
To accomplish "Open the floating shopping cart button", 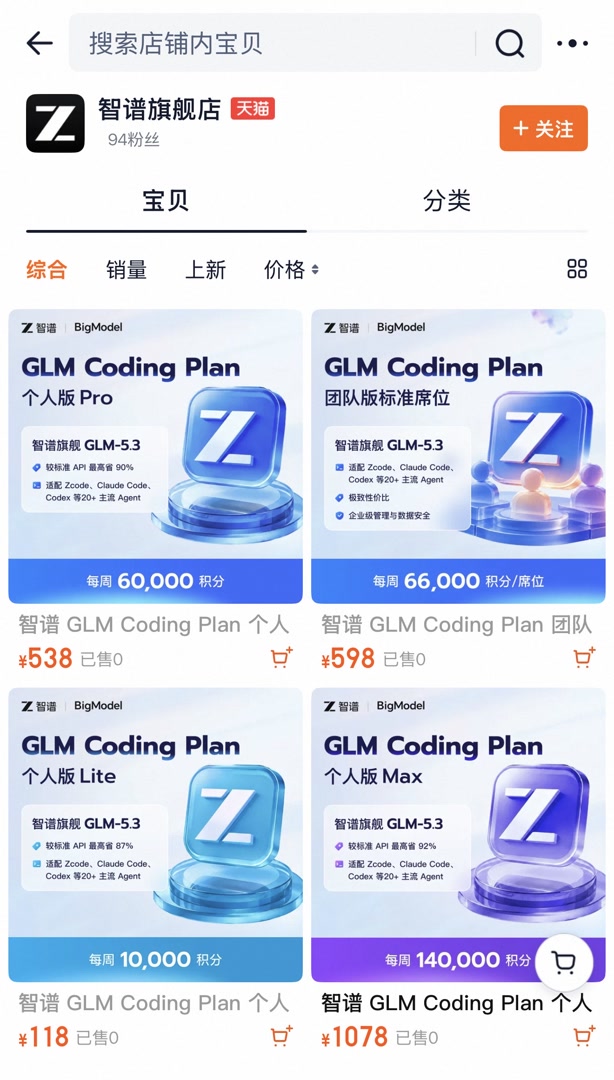I will click(x=564, y=962).
